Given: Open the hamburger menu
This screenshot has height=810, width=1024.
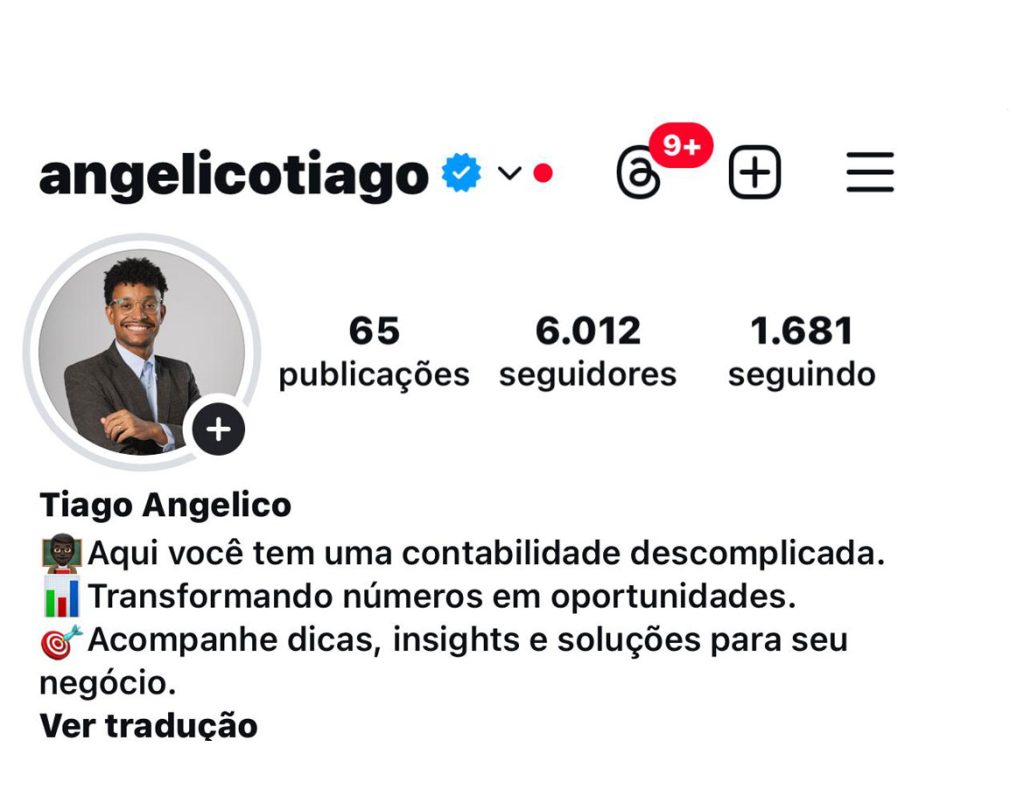Looking at the screenshot, I should pyautogui.click(x=869, y=173).
